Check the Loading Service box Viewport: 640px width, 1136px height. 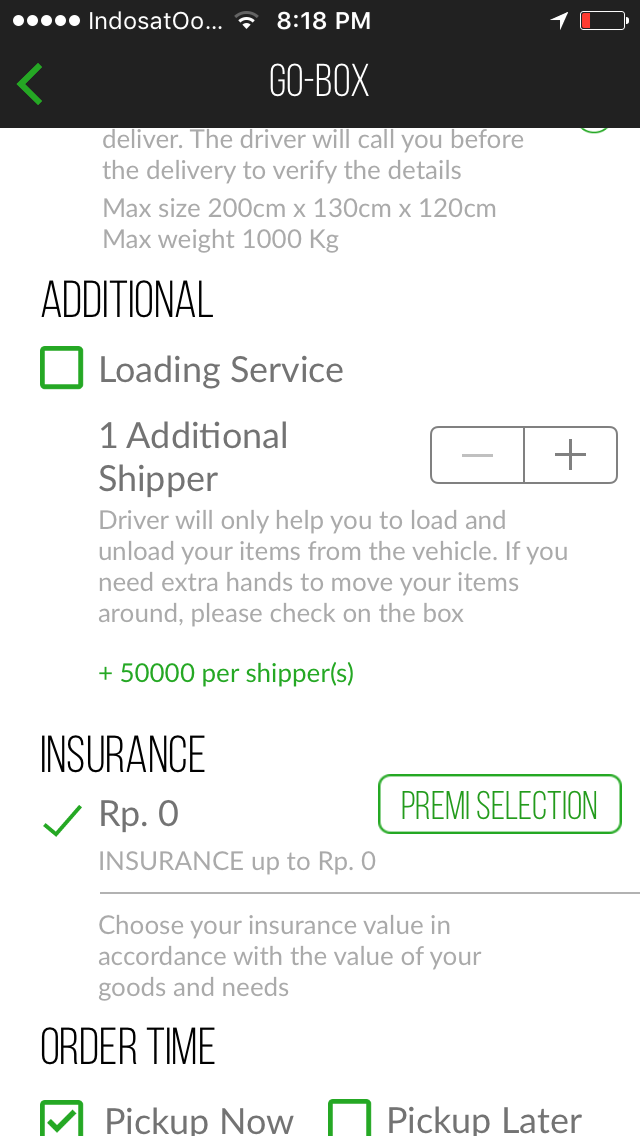[x=61, y=368]
